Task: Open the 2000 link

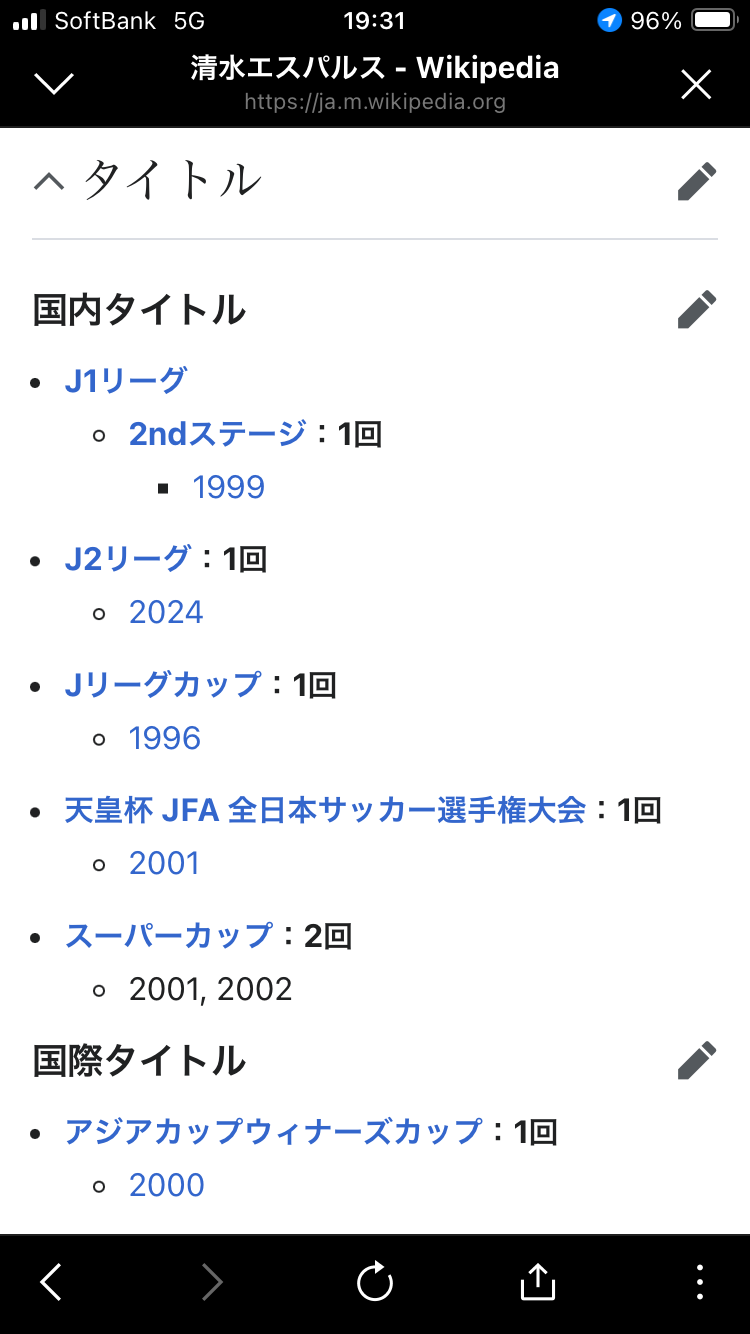Action: click(166, 1185)
